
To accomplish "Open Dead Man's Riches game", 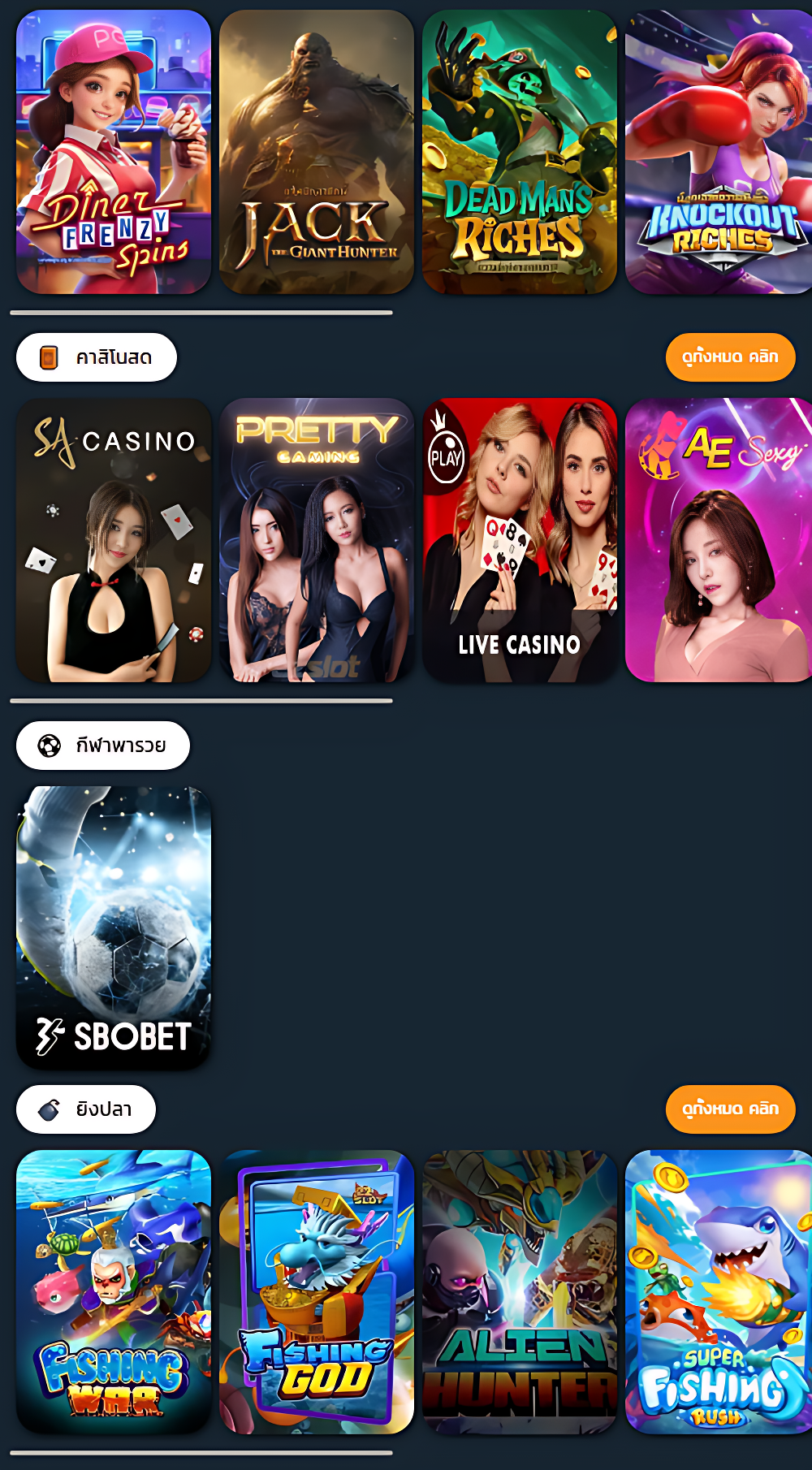I will click(520, 152).
